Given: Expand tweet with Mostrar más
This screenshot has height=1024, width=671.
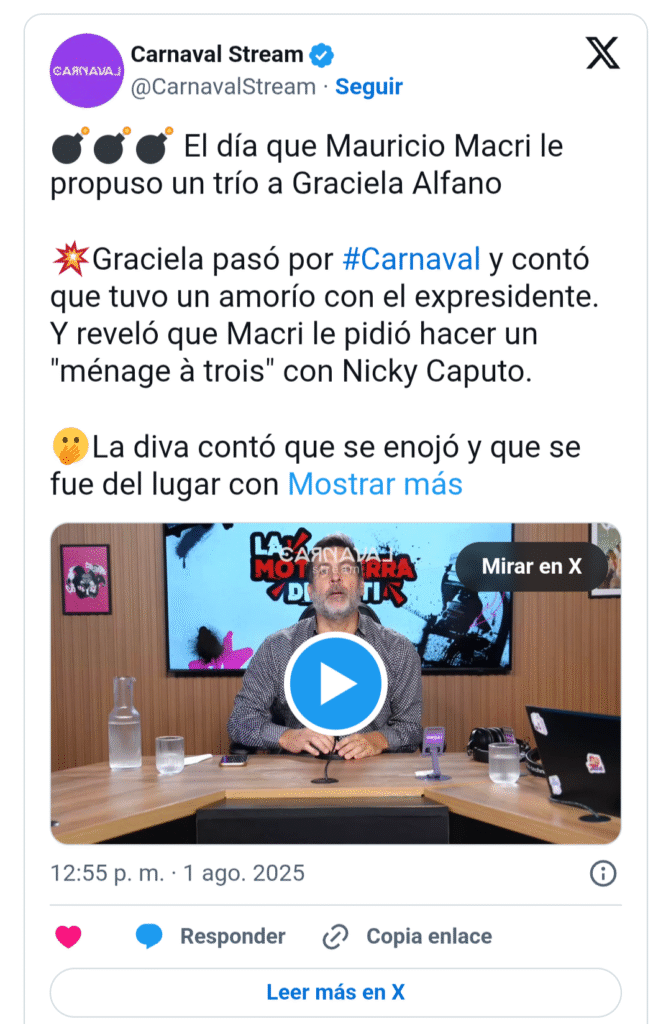Looking at the screenshot, I should pos(375,485).
